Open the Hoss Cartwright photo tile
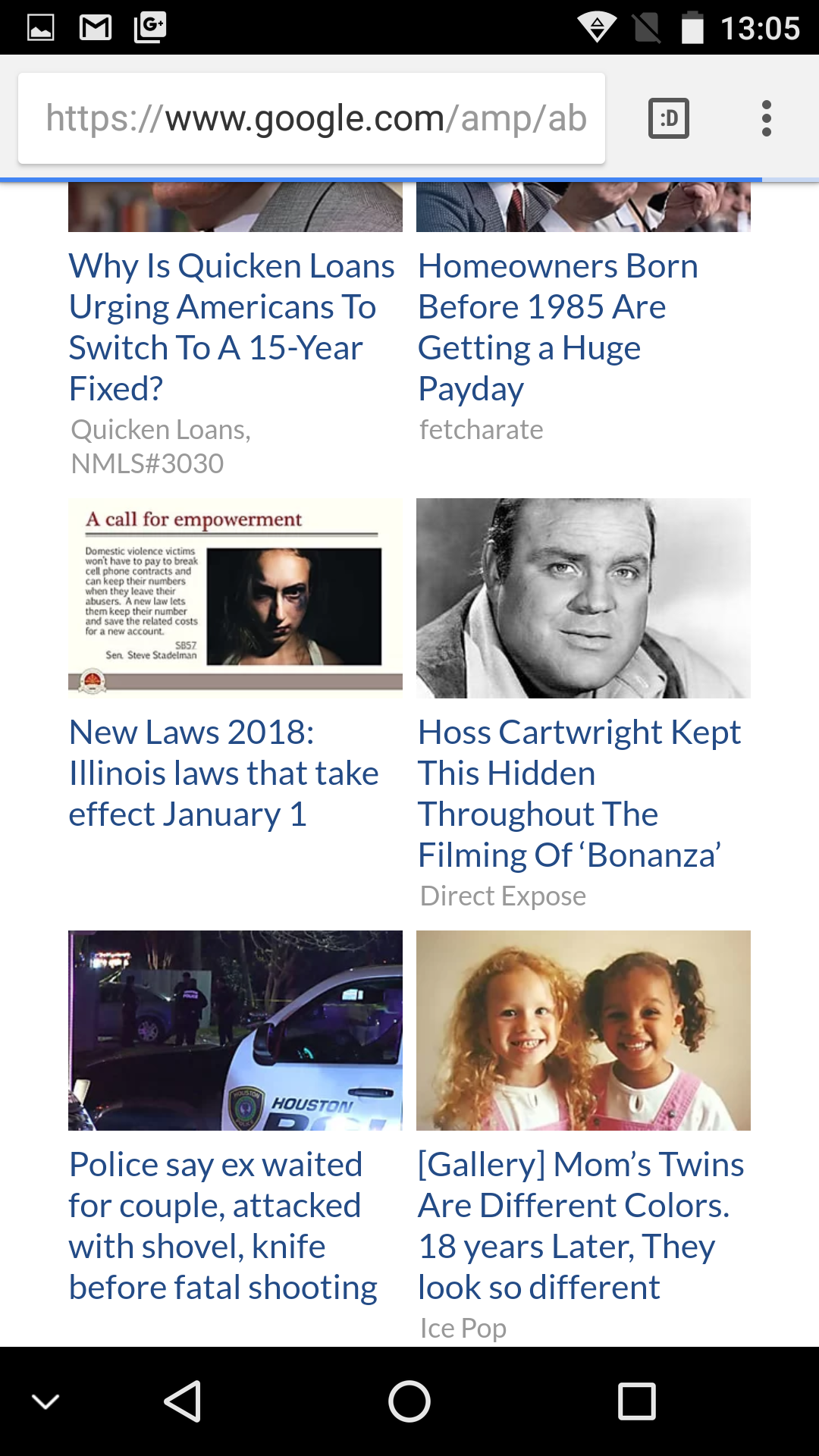This screenshot has height=1456, width=819. click(x=583, y=598)
